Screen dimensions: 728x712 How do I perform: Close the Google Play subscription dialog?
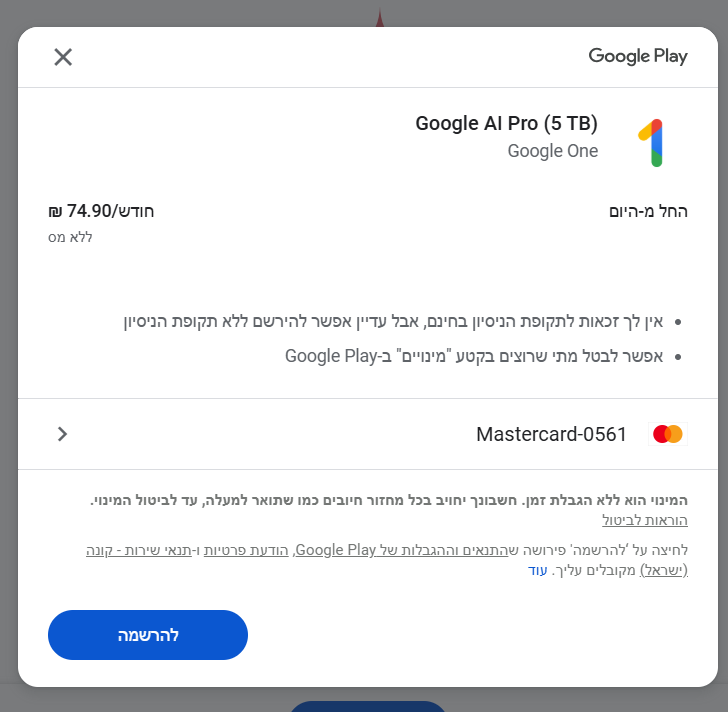(x=63, y=57)
